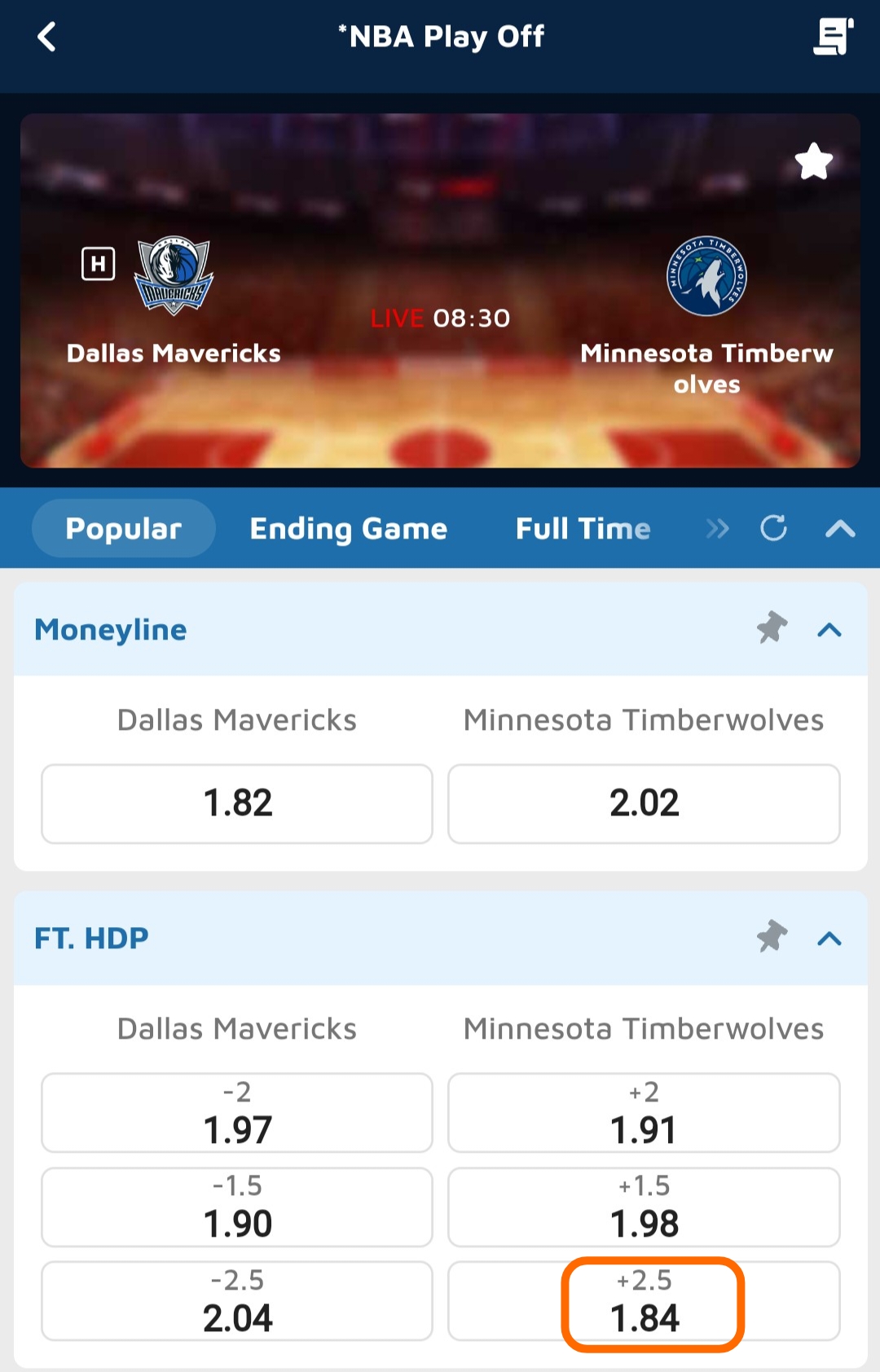
Task: Select Minnesota Timberwolves +2 at 1.91
Action: pos(644,1113)
